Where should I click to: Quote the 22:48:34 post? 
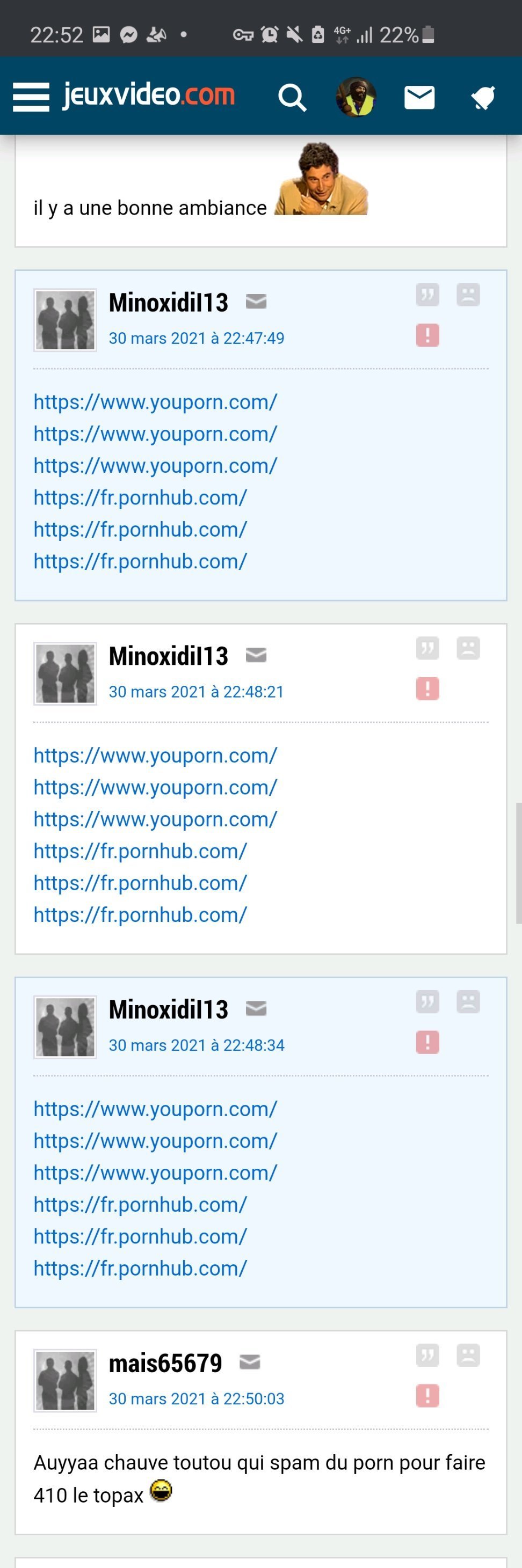coord(427,1002)
